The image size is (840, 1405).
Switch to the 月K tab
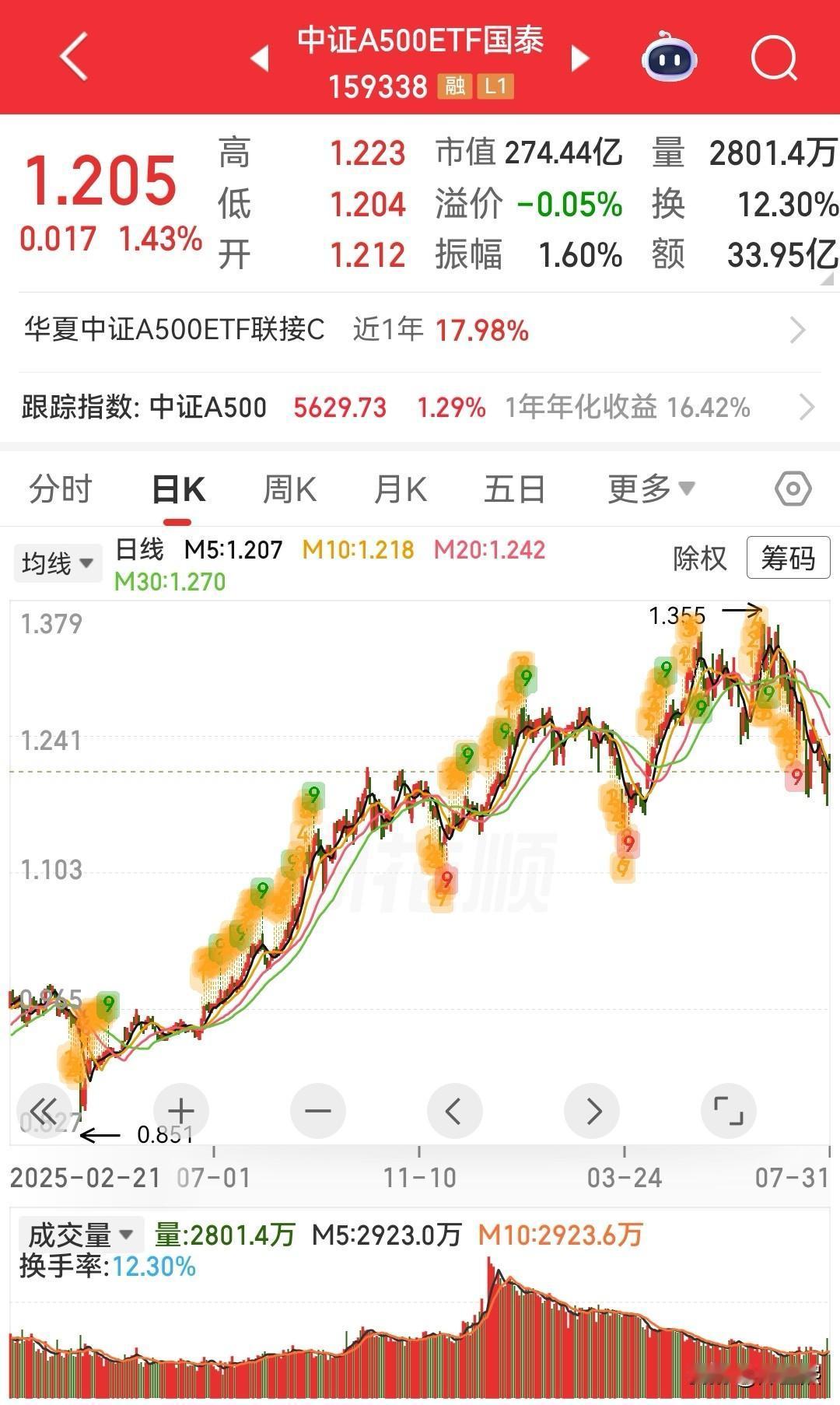point(401,490)
